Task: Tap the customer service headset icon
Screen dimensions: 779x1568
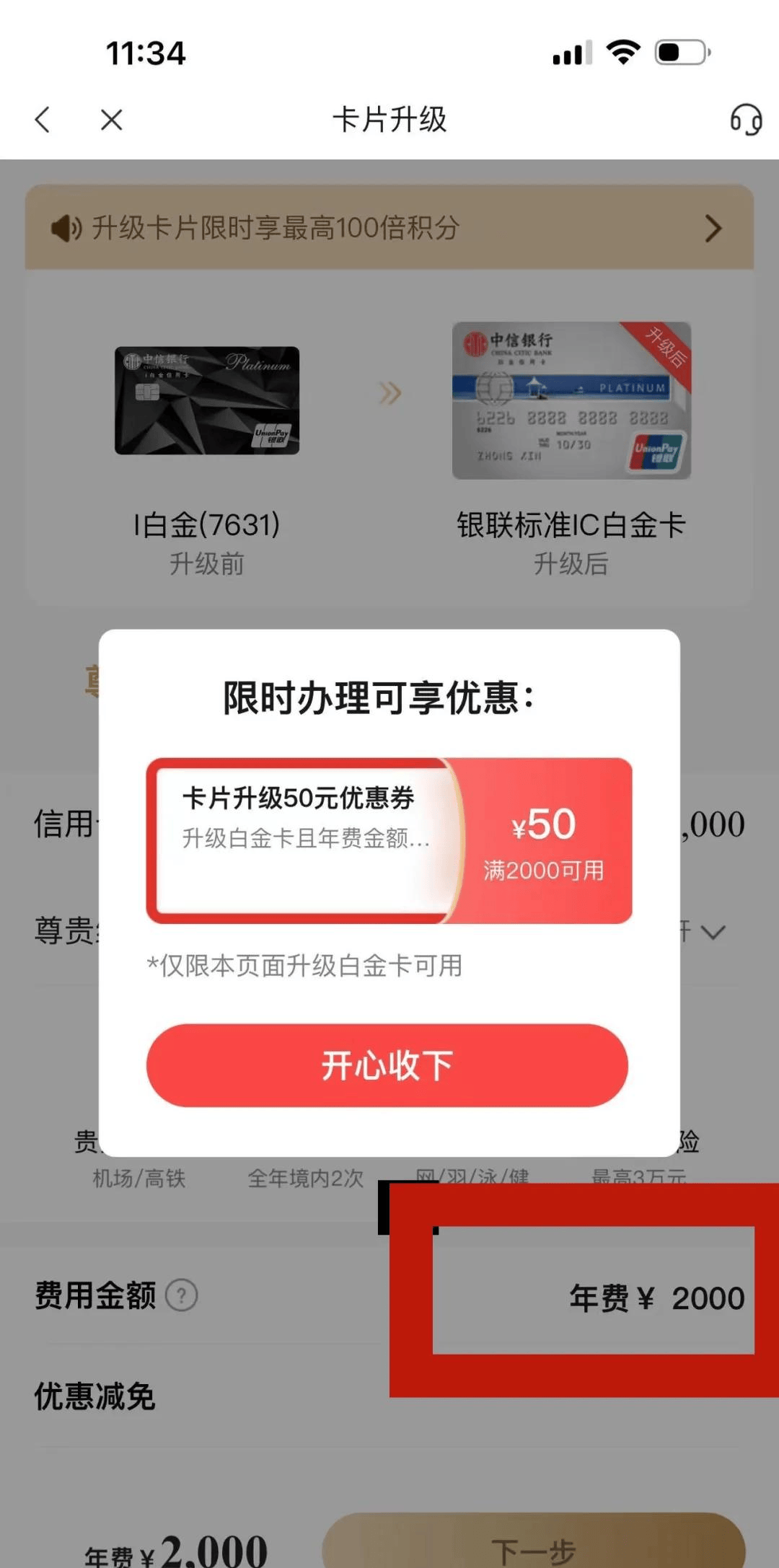Action: tap(748, 120)
